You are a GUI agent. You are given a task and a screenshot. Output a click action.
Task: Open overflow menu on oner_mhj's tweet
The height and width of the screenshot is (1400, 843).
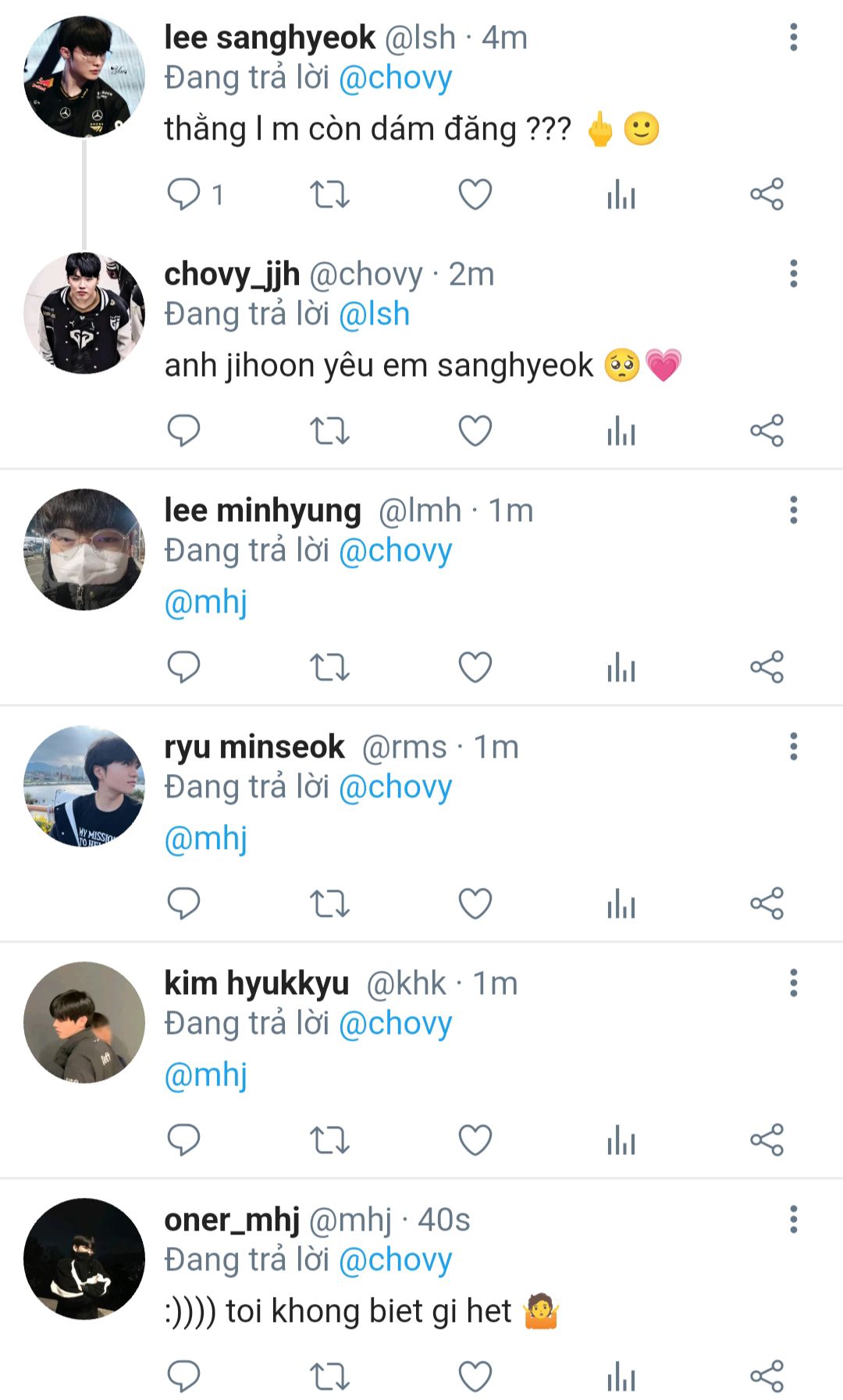793,1220
